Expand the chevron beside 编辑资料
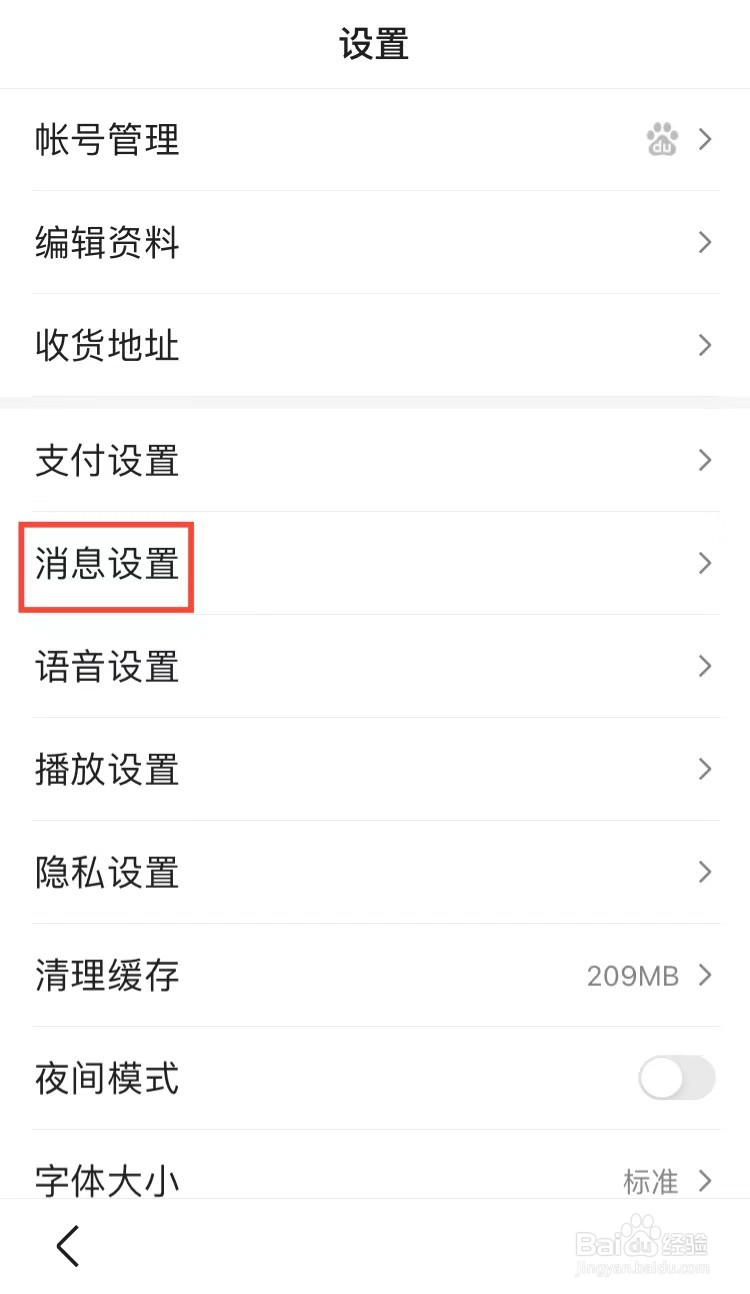Screen dimensions: 750x1294 coord(704,243)
